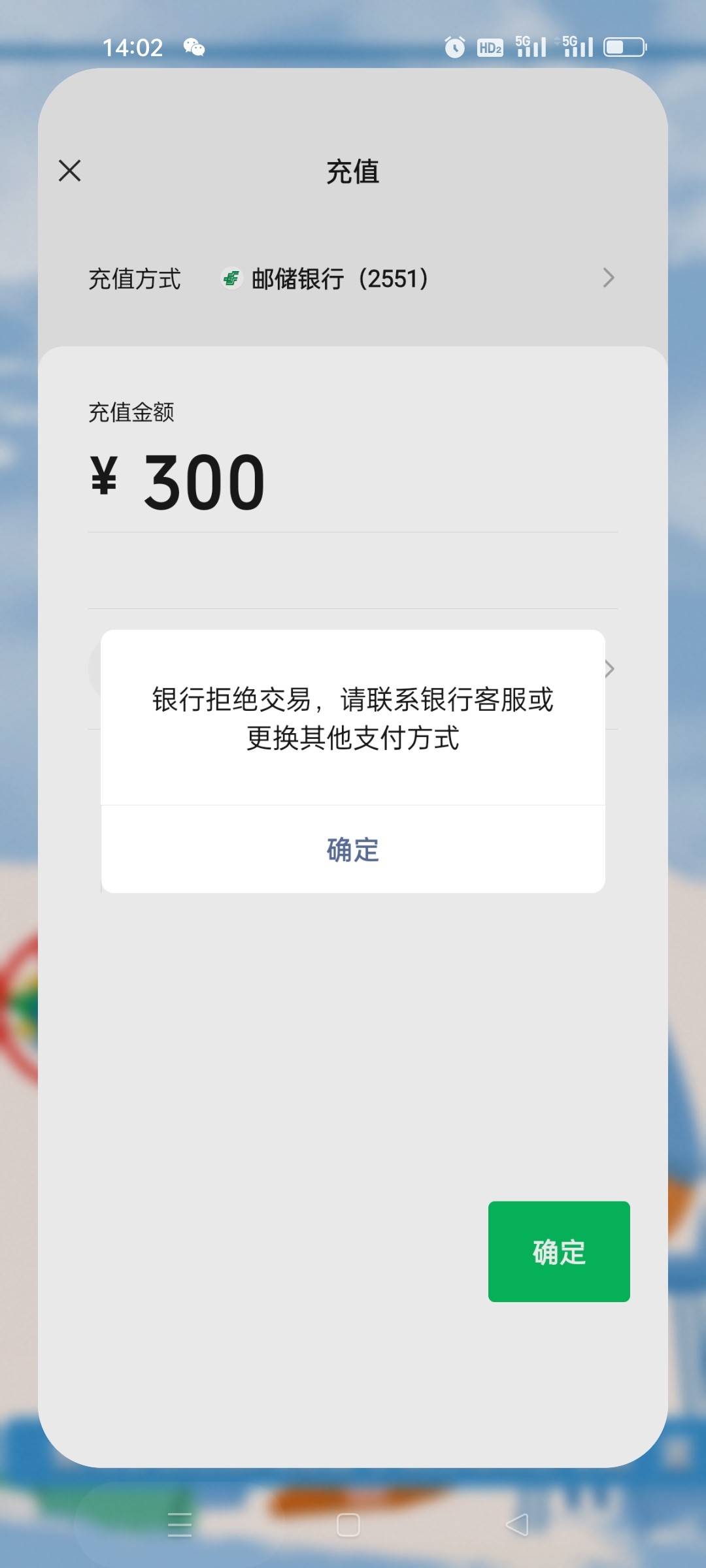Tap the green 确定 button
The image size is (706, 1568).
(x=559, y=1252)
